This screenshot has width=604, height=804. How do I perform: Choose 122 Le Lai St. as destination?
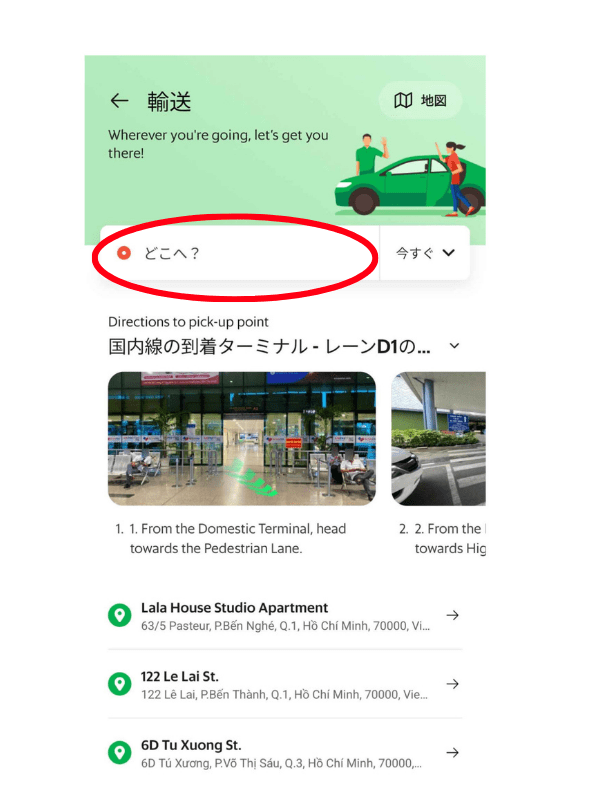[284, 684]
